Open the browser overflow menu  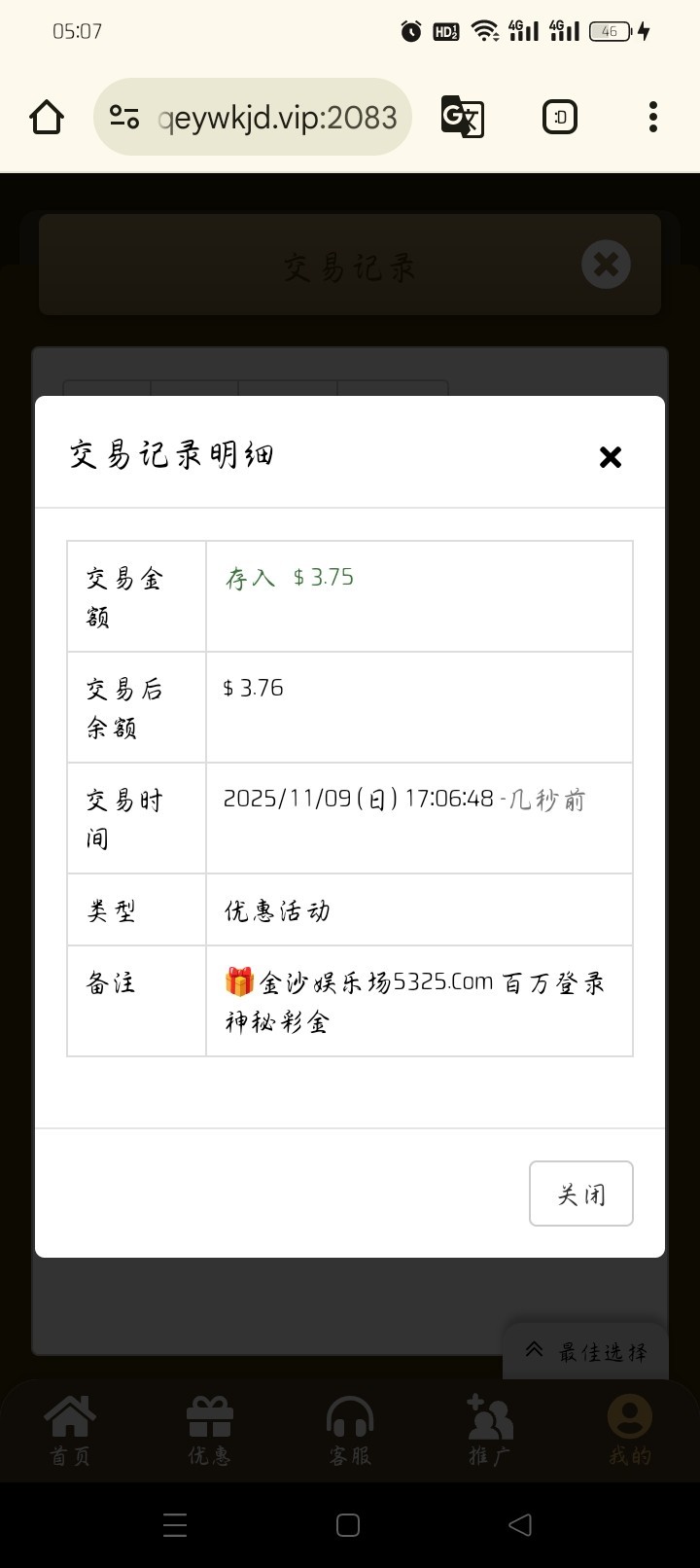tap(653, 118)
